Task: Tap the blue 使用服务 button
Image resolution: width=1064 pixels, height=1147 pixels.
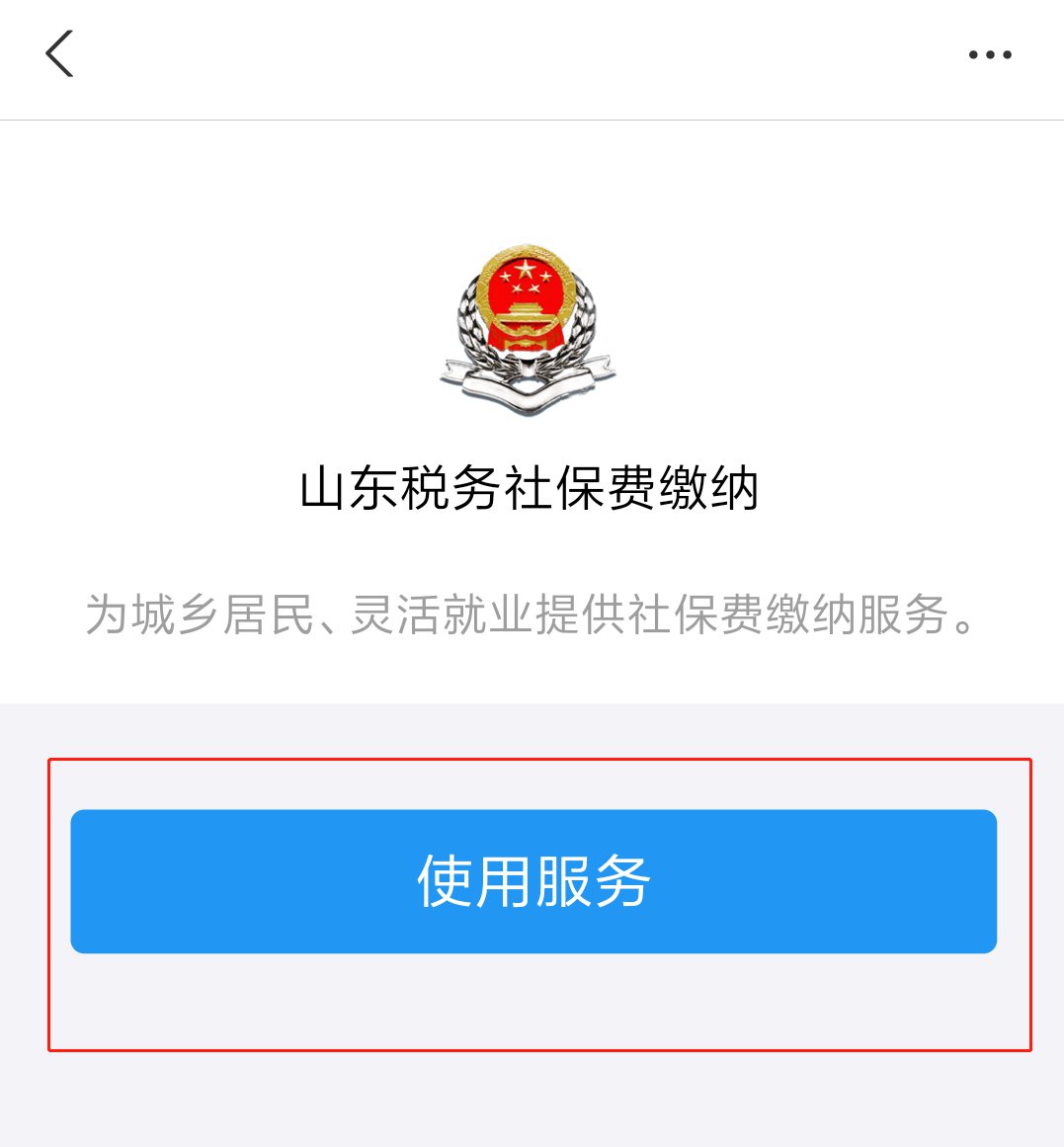Action: click(533, 881)
